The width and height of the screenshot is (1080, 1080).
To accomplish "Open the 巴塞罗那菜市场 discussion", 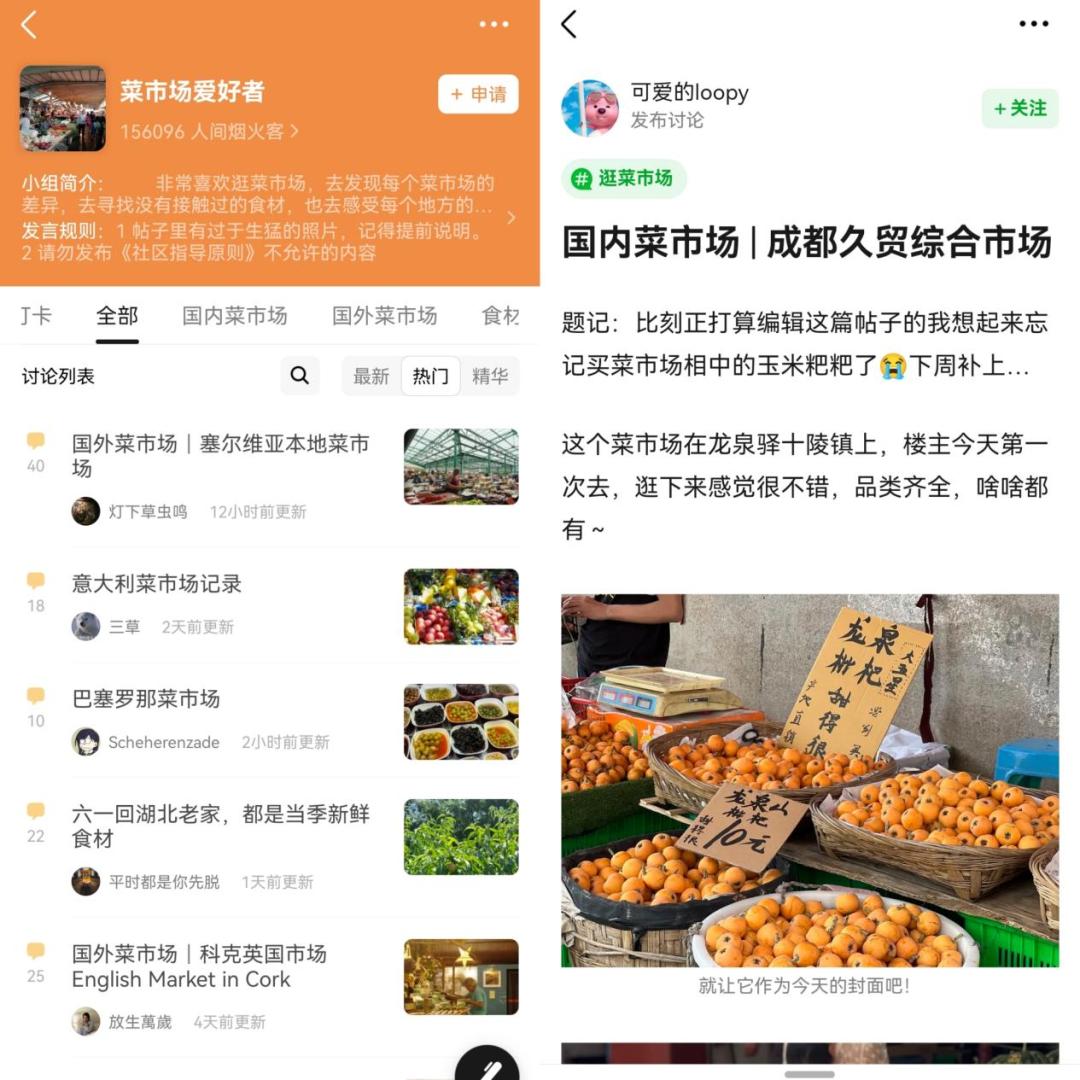I will pos(146,698).
